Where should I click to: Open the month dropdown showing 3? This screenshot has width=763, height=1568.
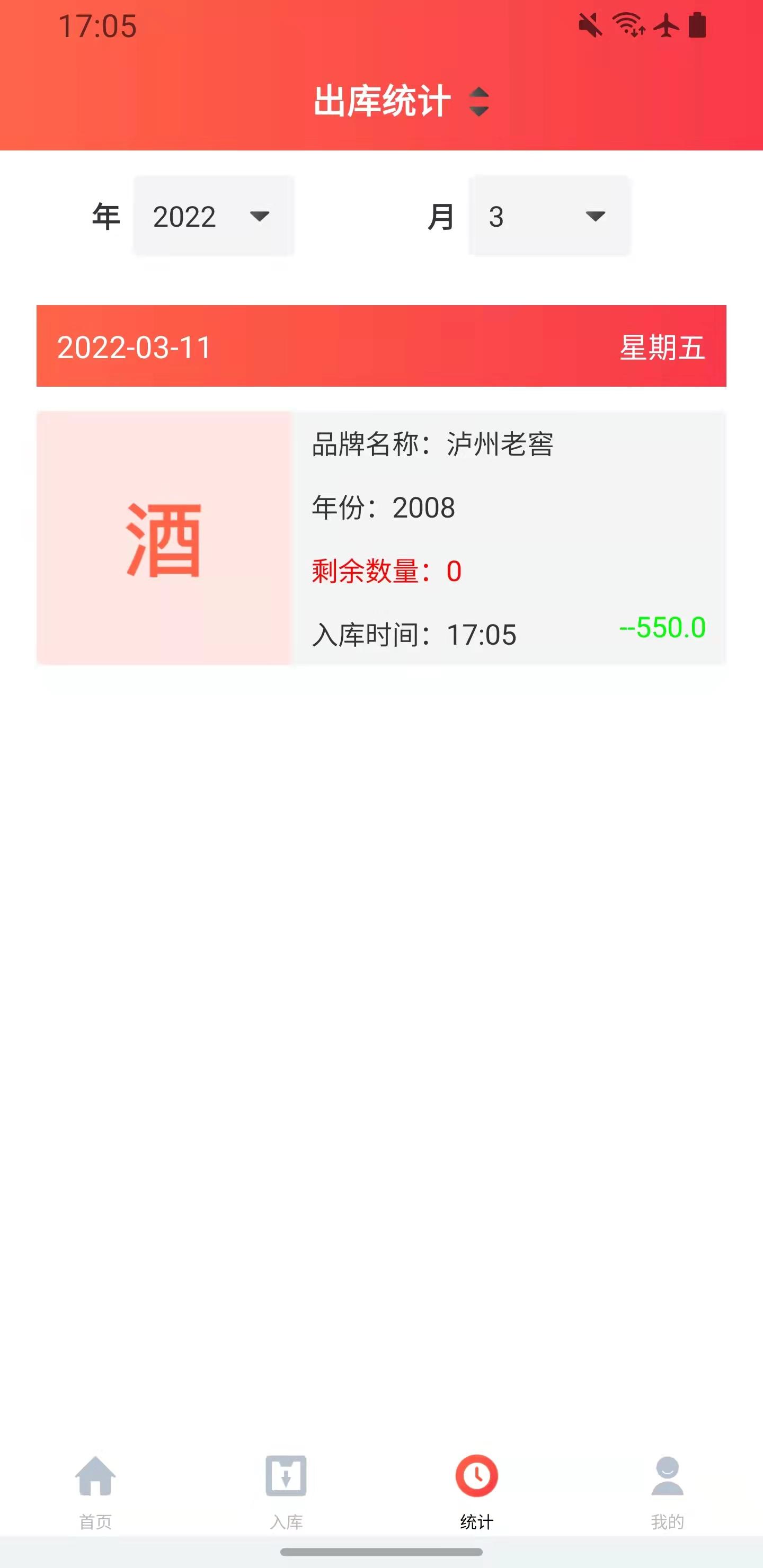point(549,216)
